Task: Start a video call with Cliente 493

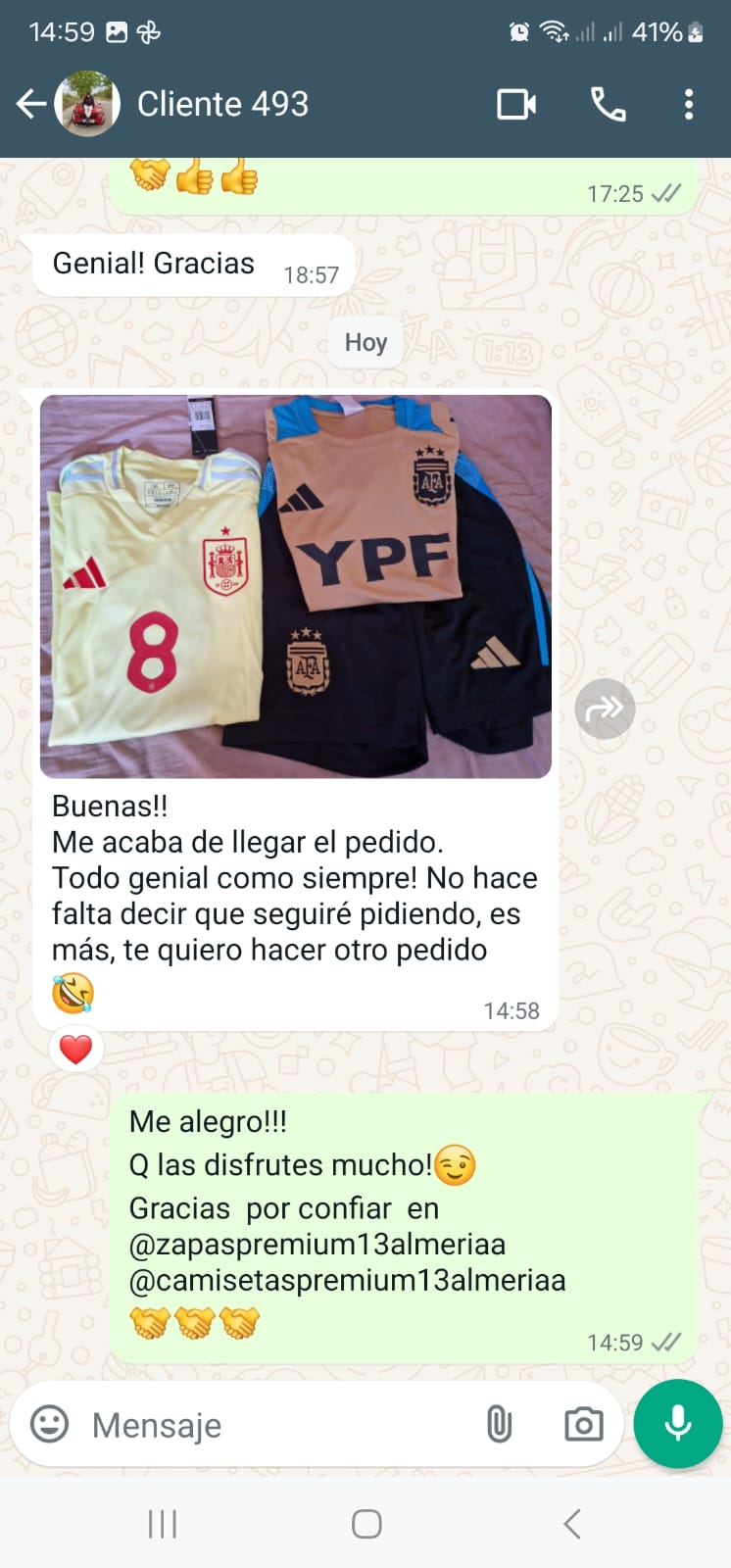Action: coord(516,104)
